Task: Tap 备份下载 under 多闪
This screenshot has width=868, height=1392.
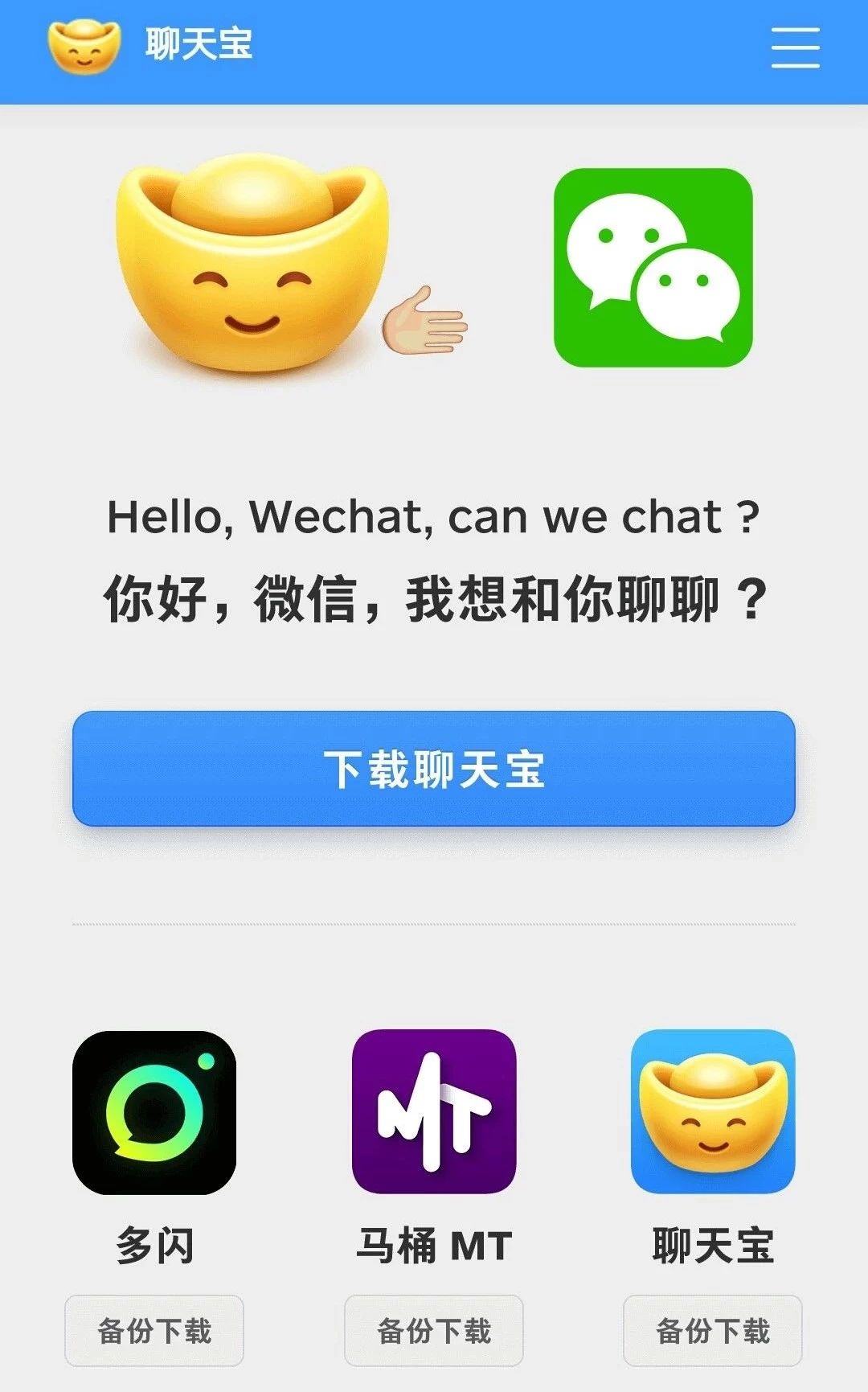Action: click(x=154, y=1330)
